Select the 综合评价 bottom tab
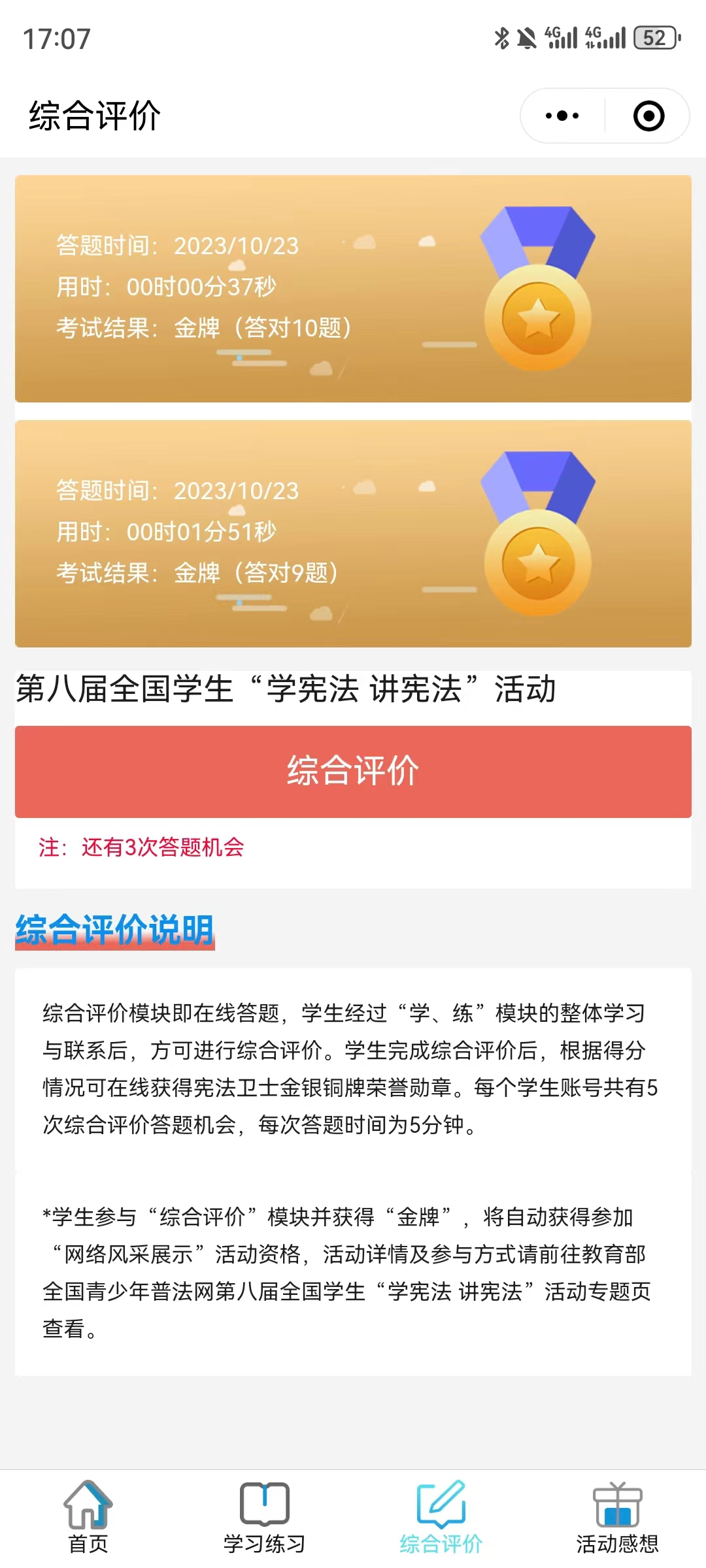This screenshot has width=706, height=1568. tap(441, 1517)
